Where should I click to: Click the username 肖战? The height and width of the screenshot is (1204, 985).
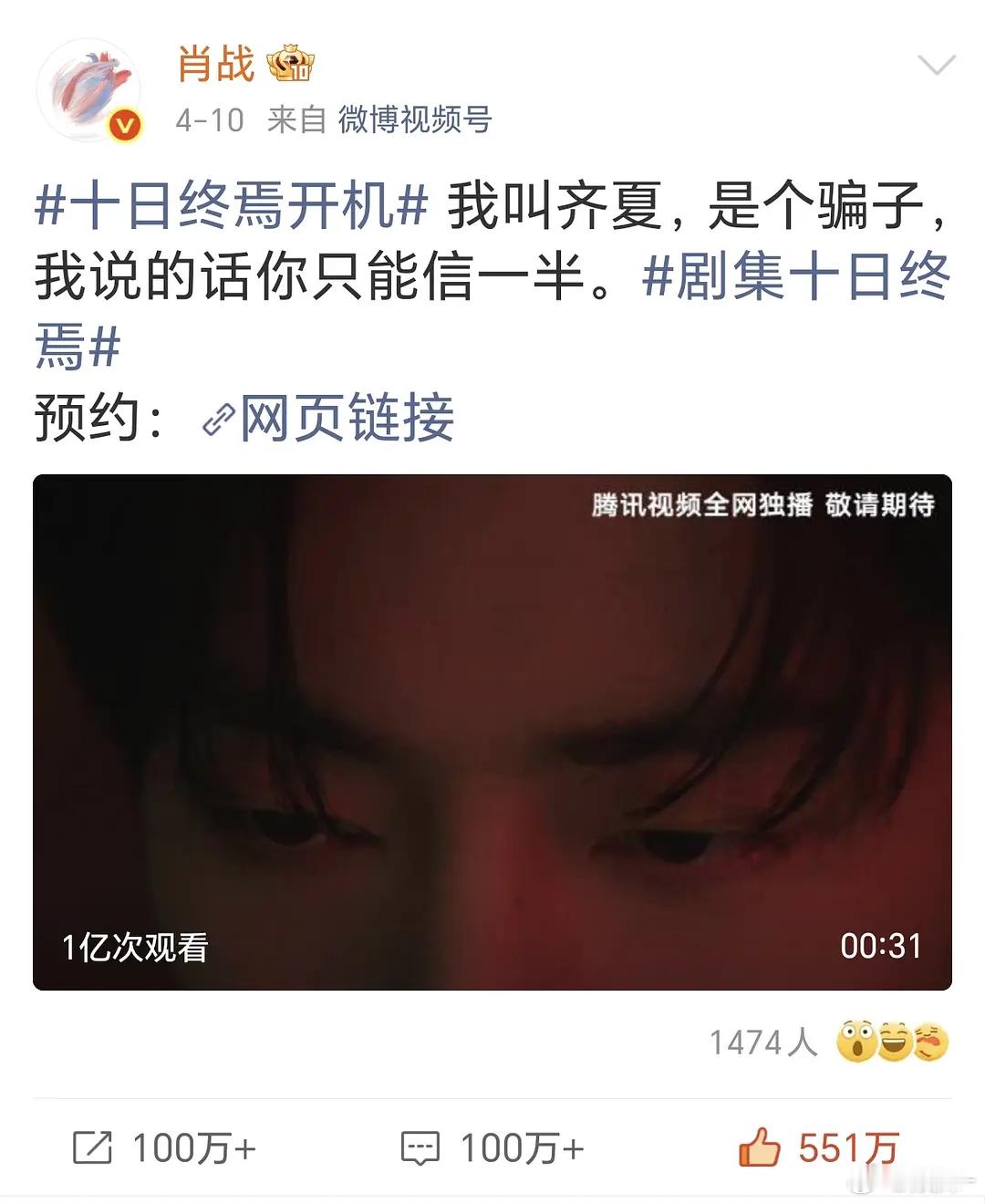pyautogui.click(x=216, y=64)
